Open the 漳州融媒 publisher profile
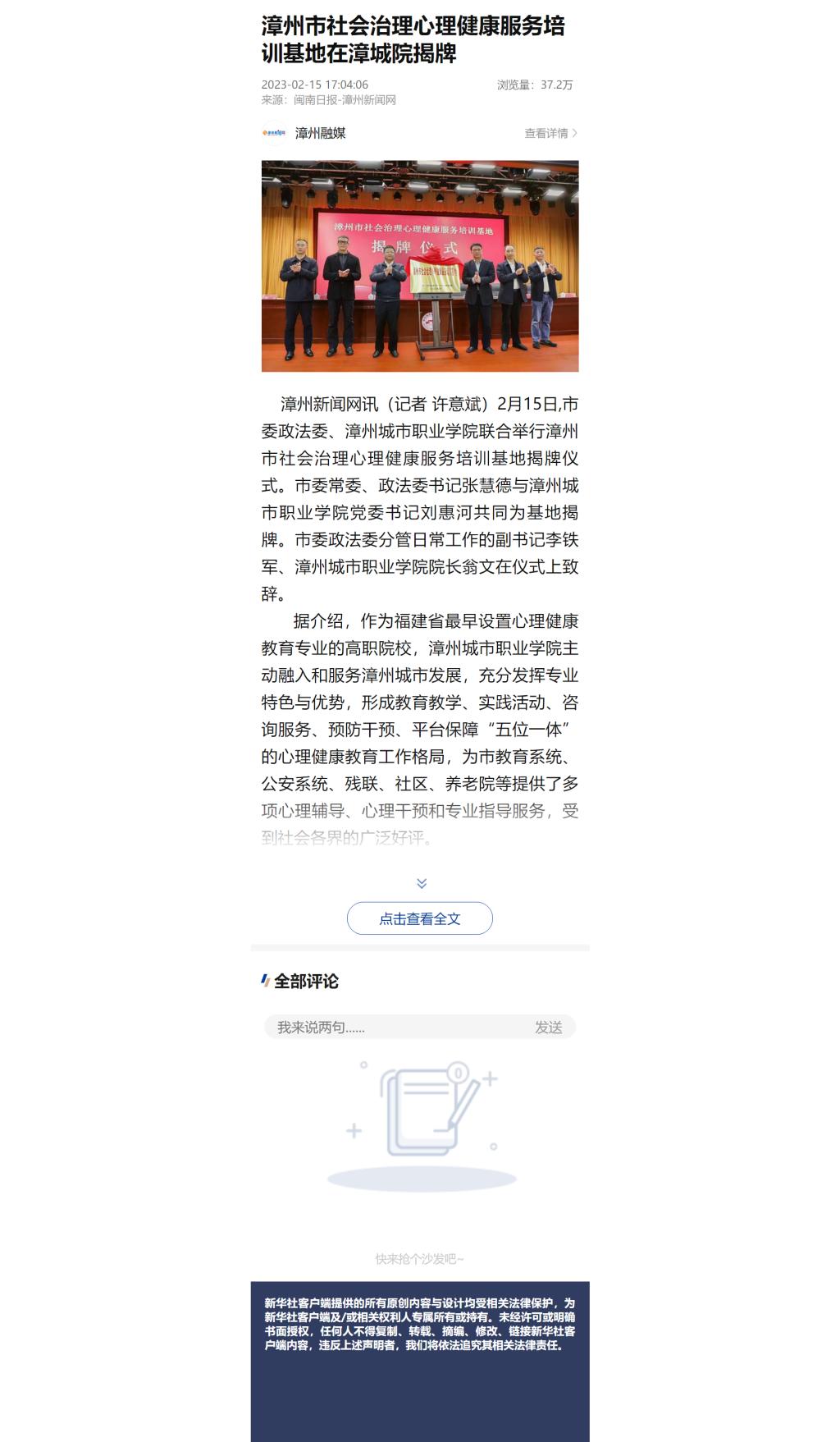This screenshot has height=1442, width=840. 319,133
